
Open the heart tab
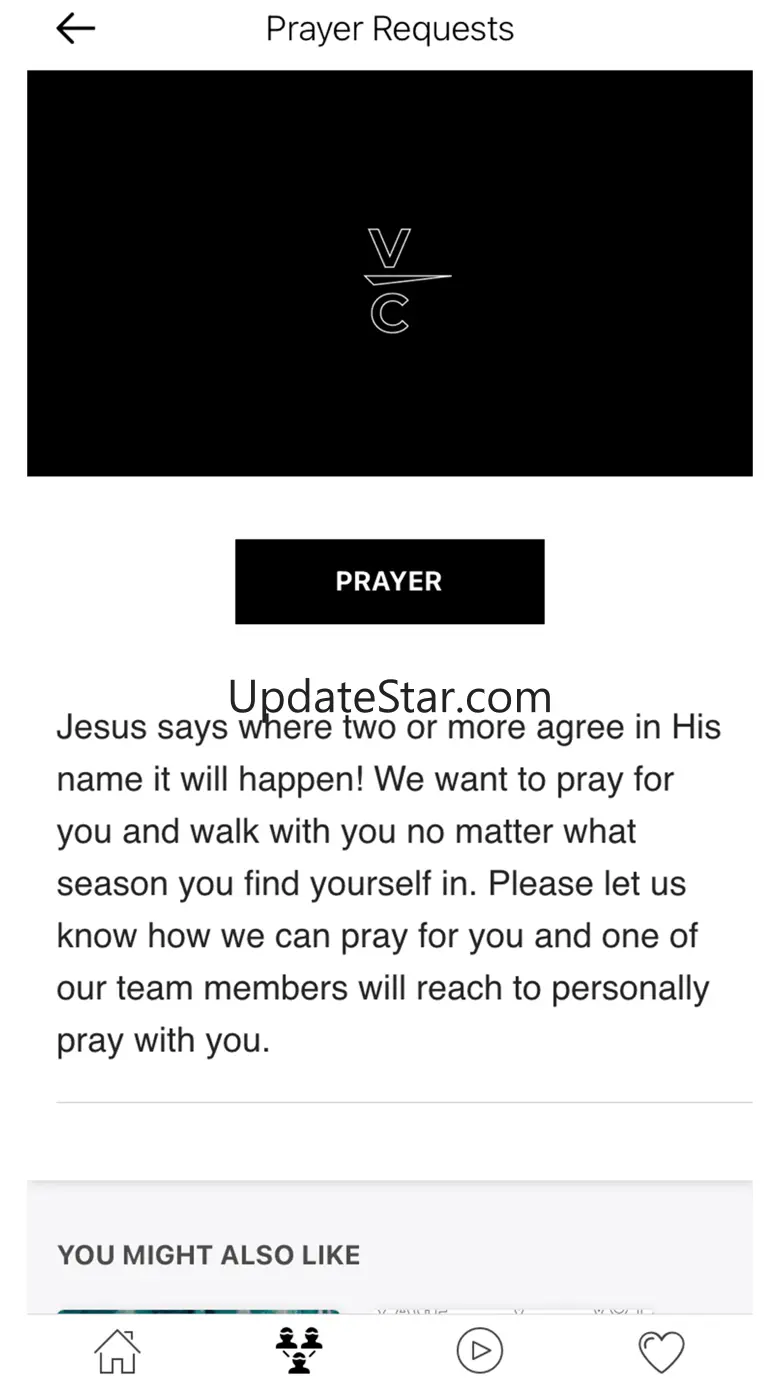[661, 1352]
